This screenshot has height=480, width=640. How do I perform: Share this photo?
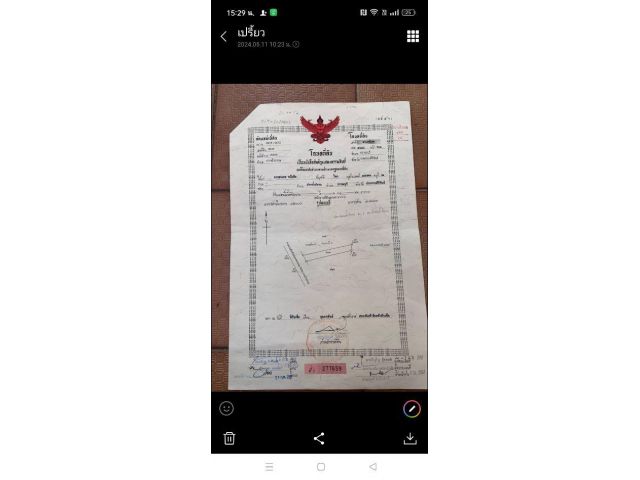pyautogui.click(x=319, y=438)
